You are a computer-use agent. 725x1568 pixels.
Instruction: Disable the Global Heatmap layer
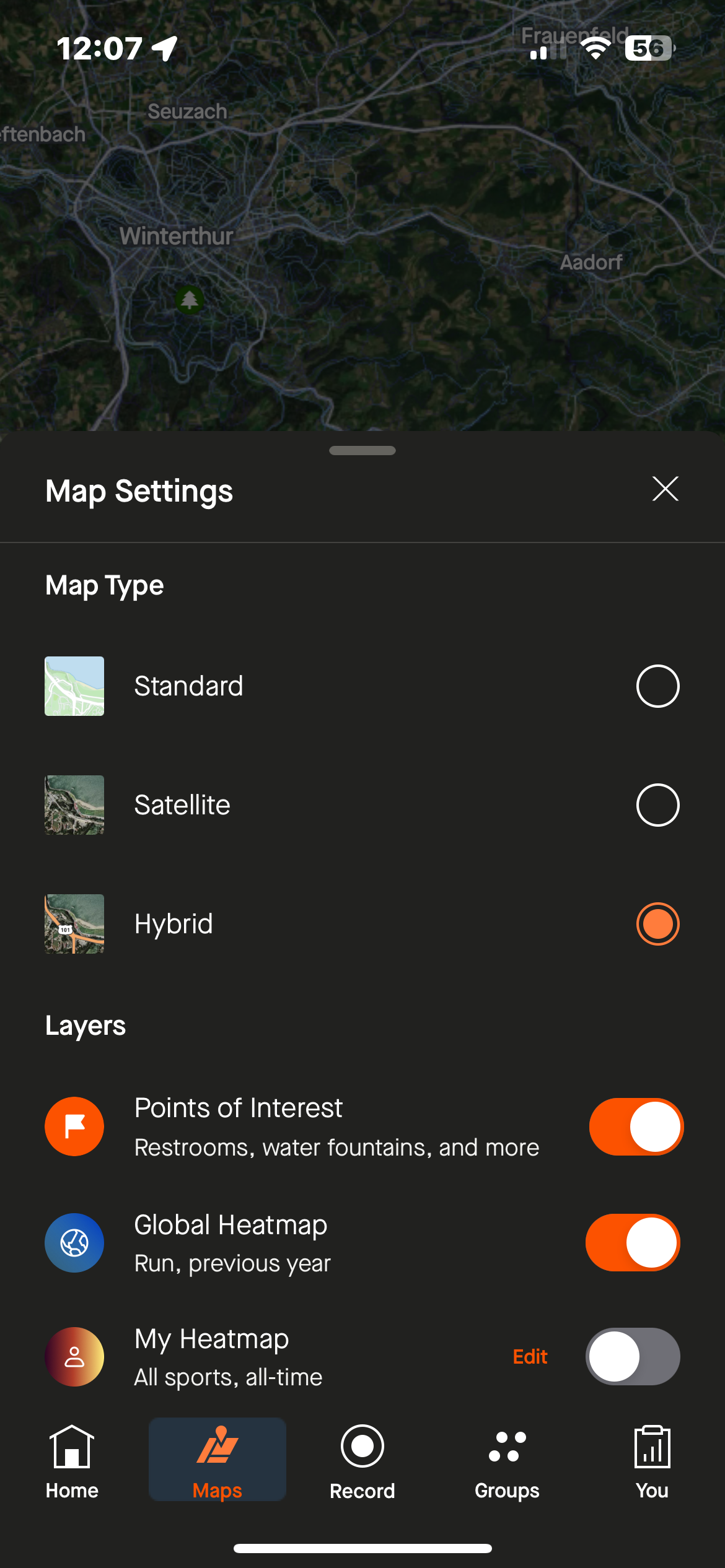click(633, 1243)
